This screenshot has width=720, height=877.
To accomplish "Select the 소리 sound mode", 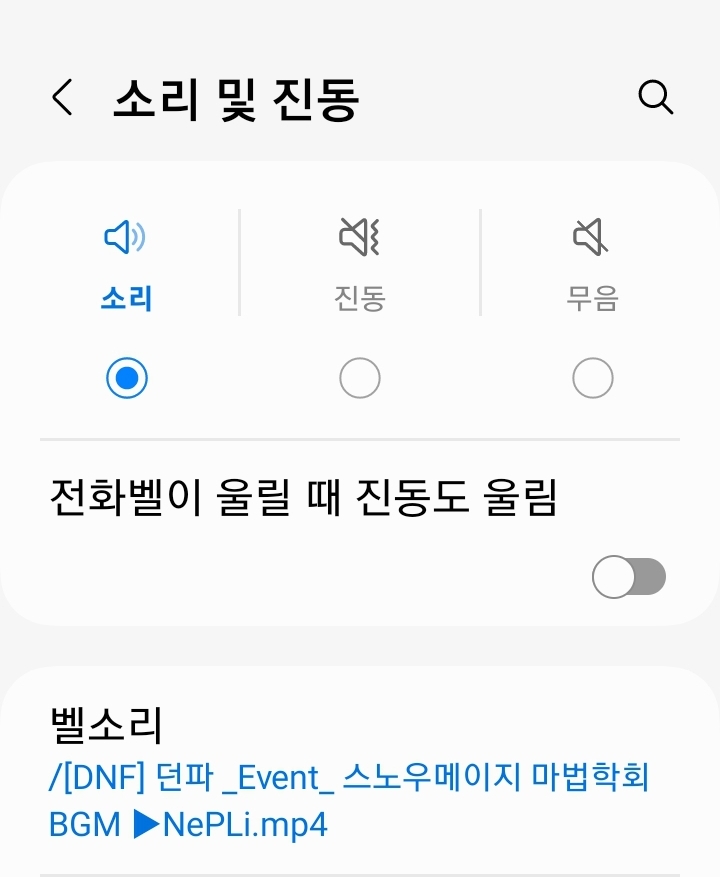I will click(126, 378).
